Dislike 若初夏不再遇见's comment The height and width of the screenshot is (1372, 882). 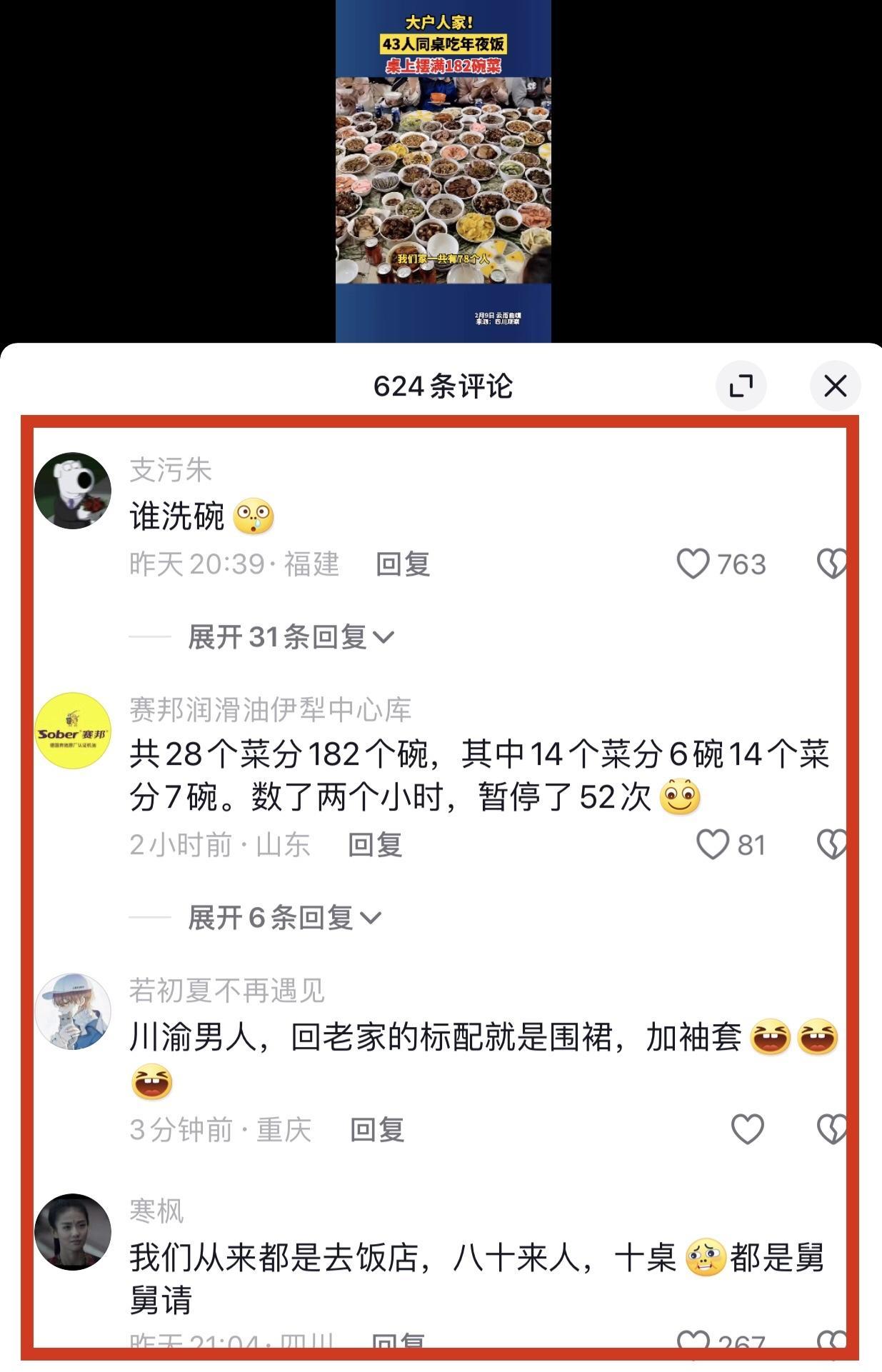click(x=831, y=1129)
